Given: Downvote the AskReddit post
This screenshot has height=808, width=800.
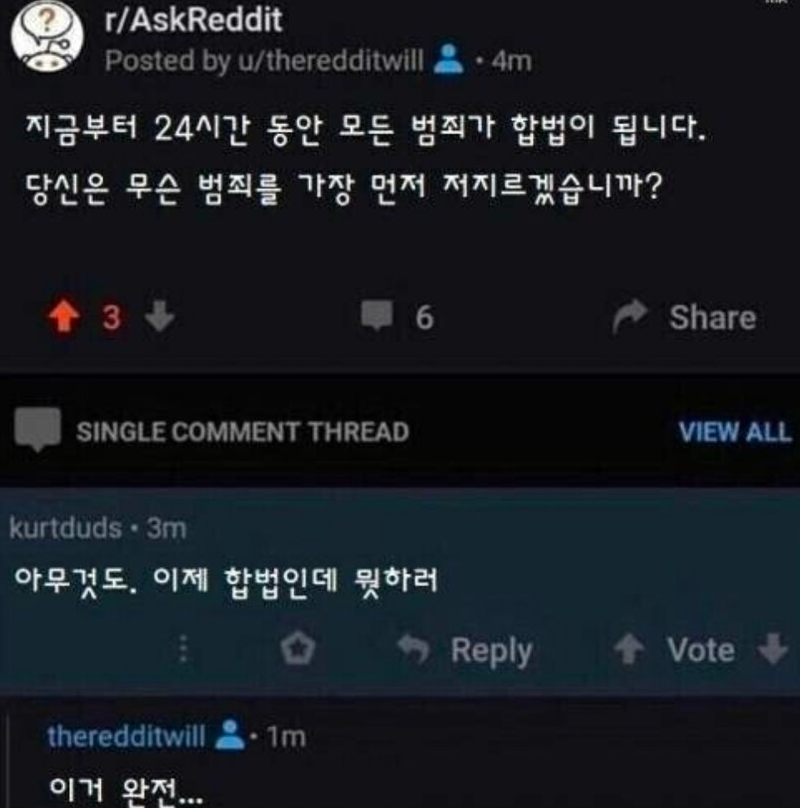Looking at the screenshot, I should click(x=159, y=318).
